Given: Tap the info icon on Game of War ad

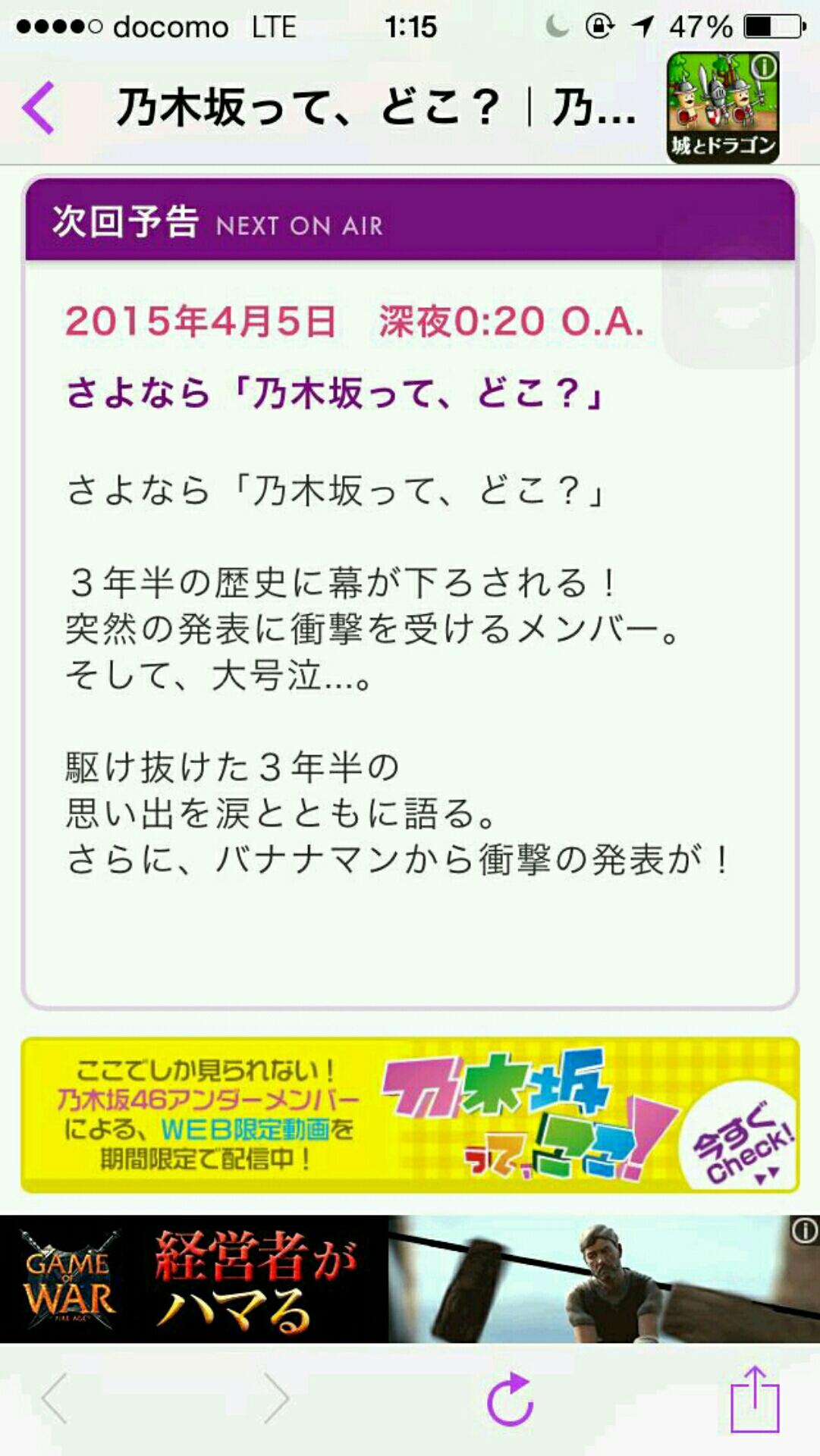Looking at the screenshot, I should point(804,1229).
